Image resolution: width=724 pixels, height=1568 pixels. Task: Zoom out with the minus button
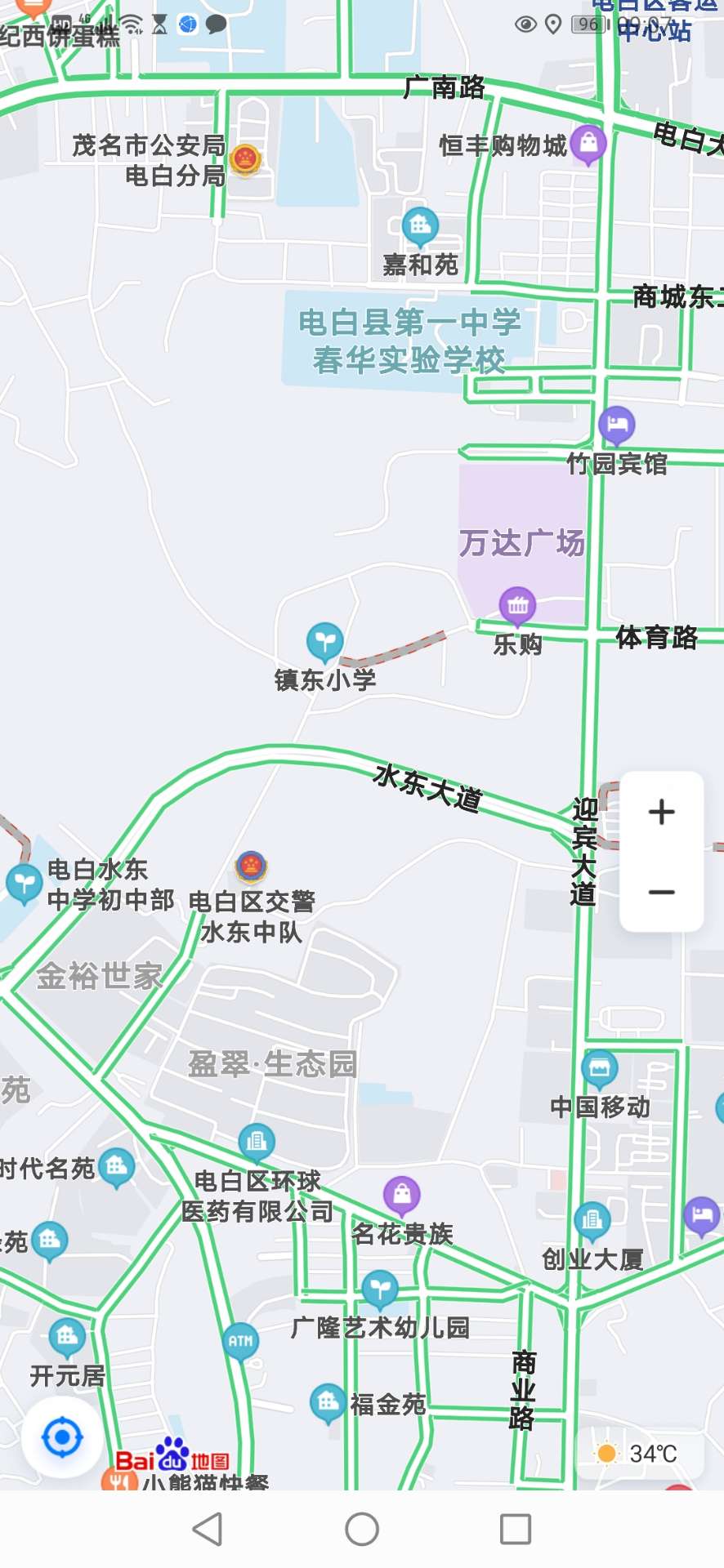(x=661, y=892)
